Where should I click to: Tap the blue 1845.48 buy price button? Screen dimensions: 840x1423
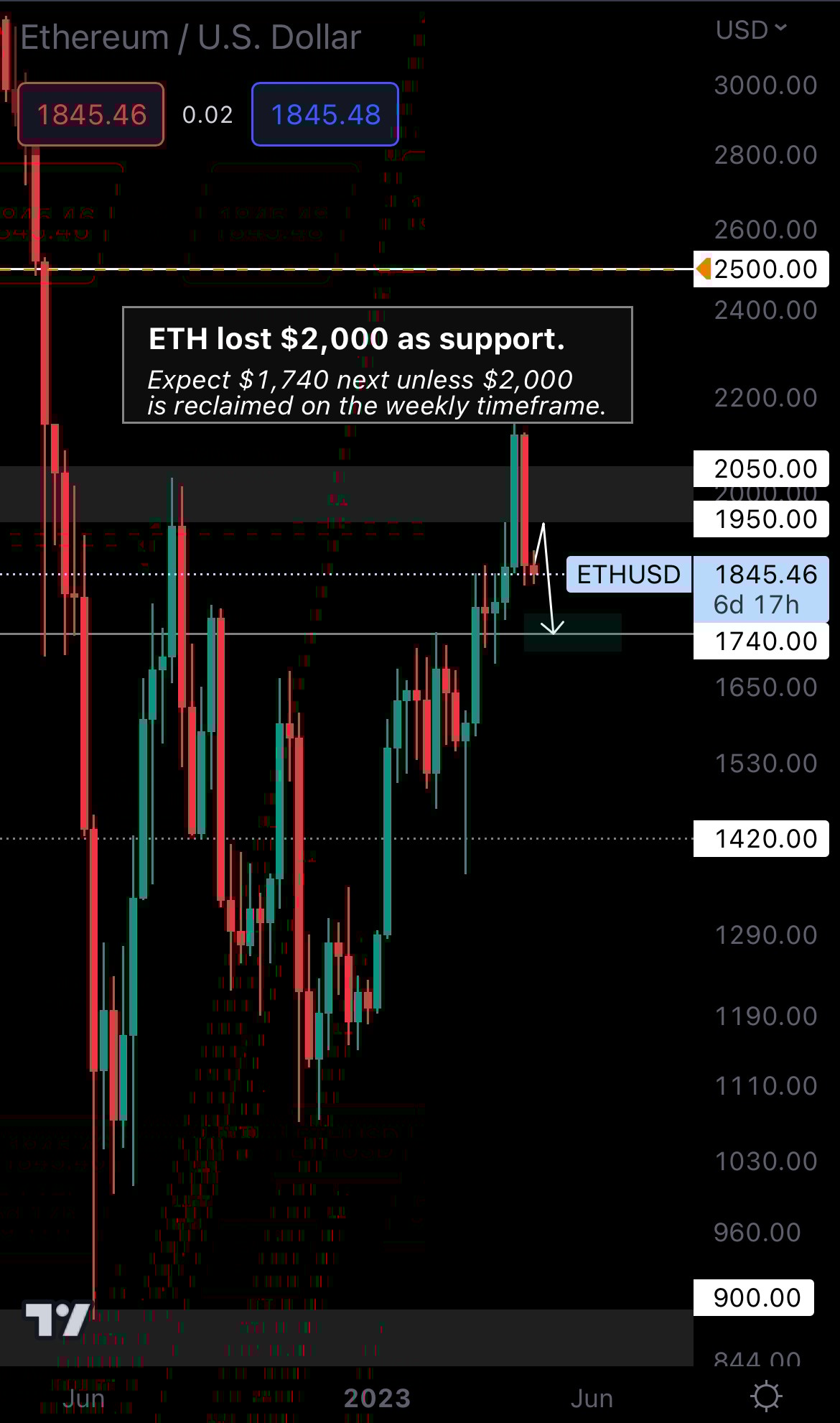point(325,115)
